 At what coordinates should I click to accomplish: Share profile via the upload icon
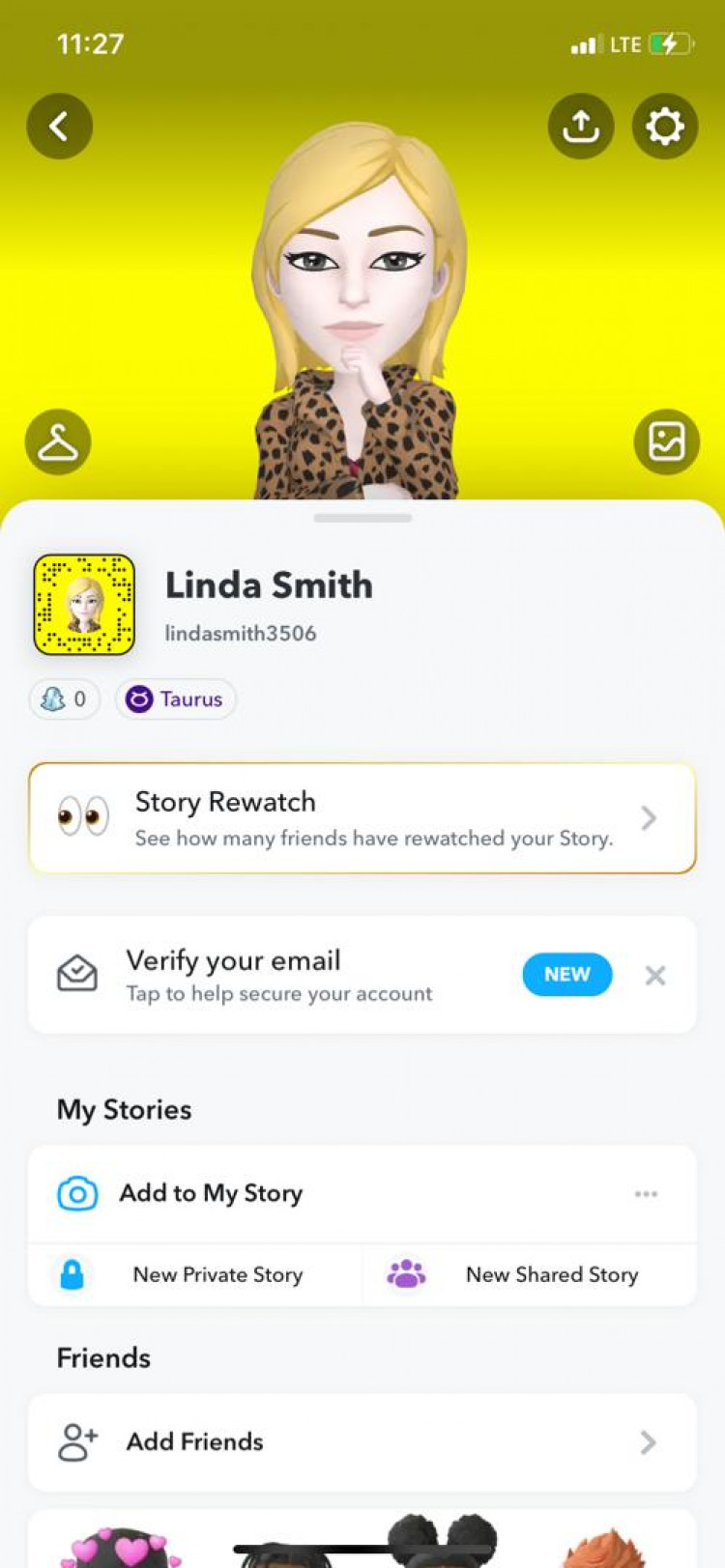tap(580, 126)
